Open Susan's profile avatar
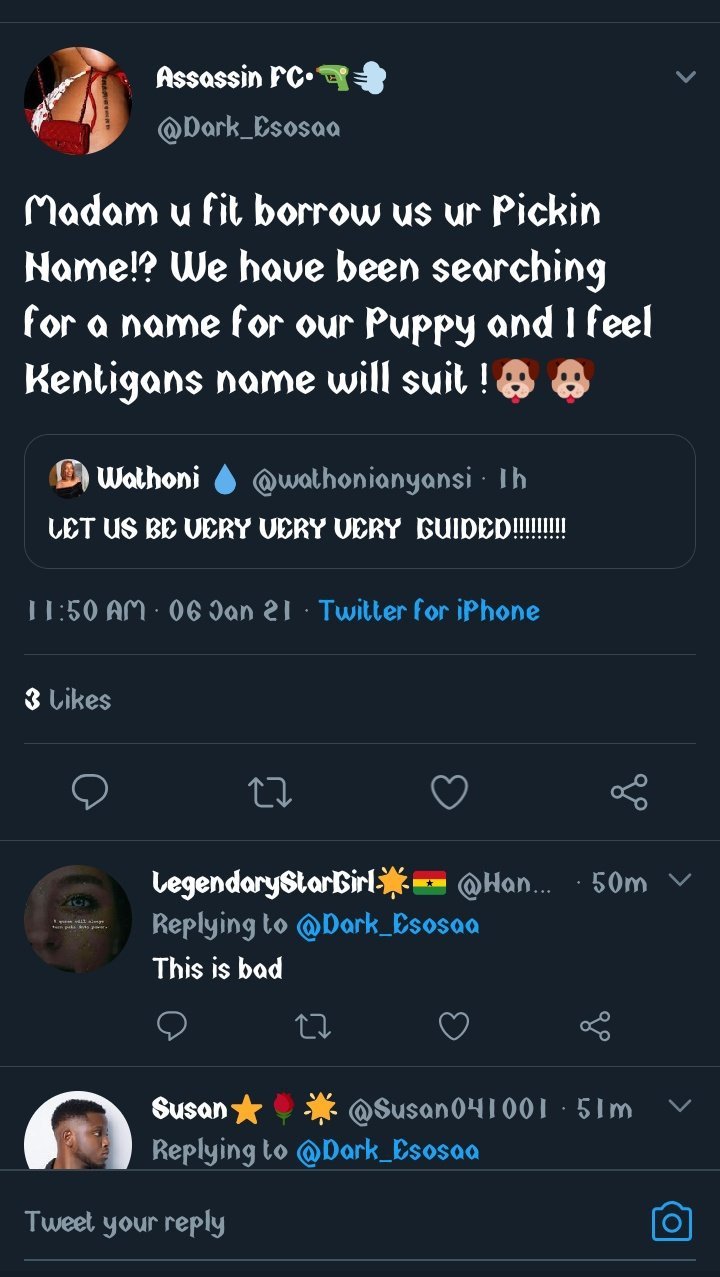 point(78,1132)
